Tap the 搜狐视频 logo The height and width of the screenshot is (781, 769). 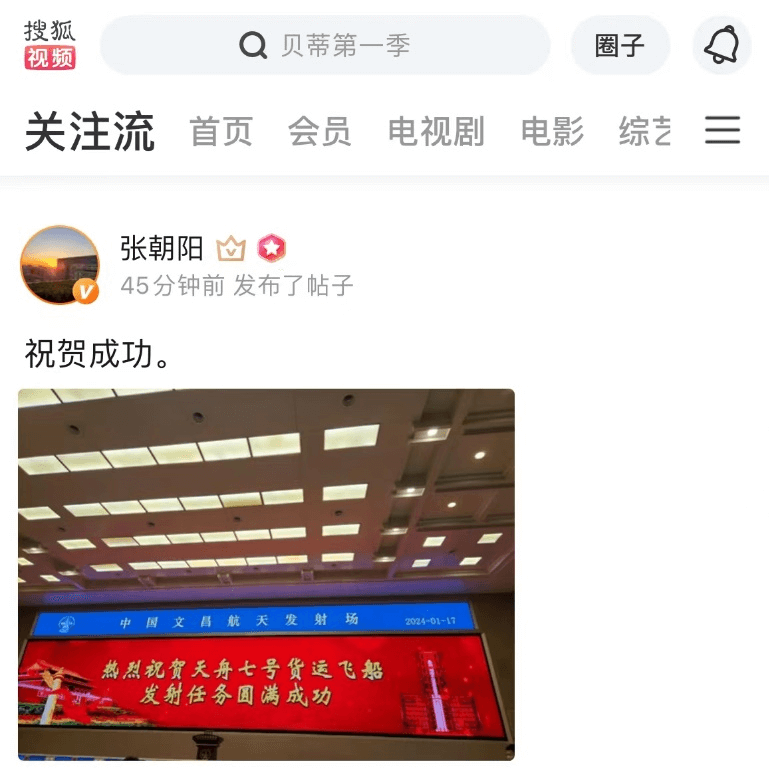(50, 45)
